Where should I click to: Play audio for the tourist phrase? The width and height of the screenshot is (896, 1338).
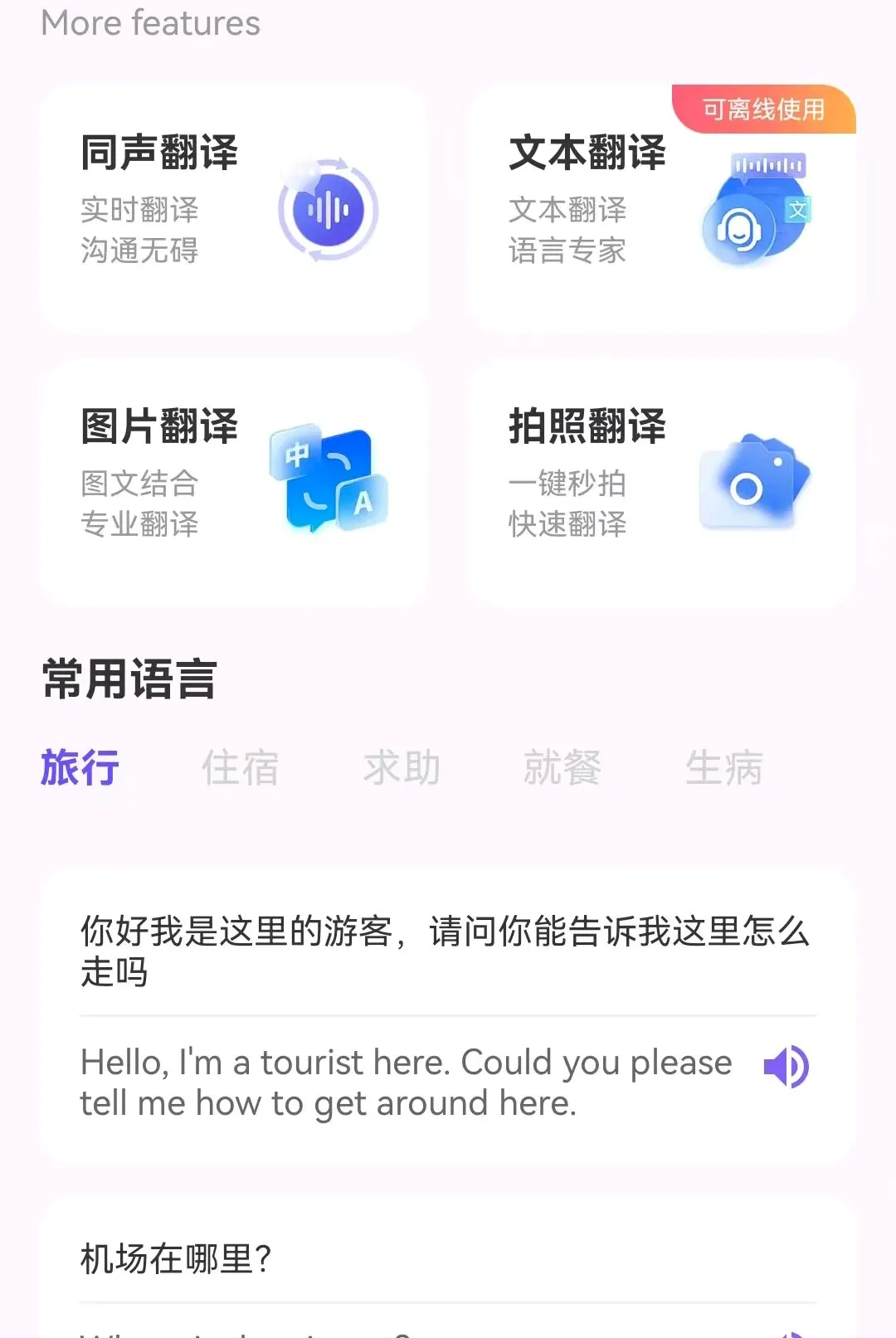coord(786,1067)
